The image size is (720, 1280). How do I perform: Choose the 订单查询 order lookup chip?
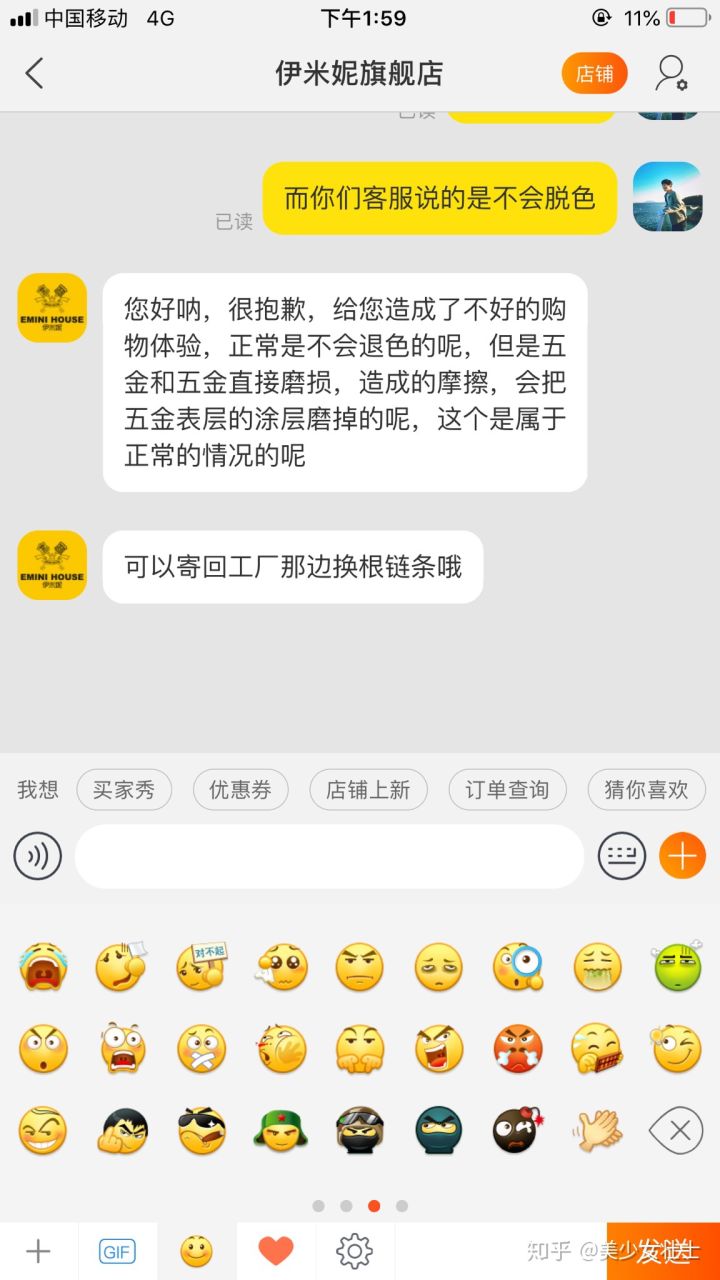[507, 789]
